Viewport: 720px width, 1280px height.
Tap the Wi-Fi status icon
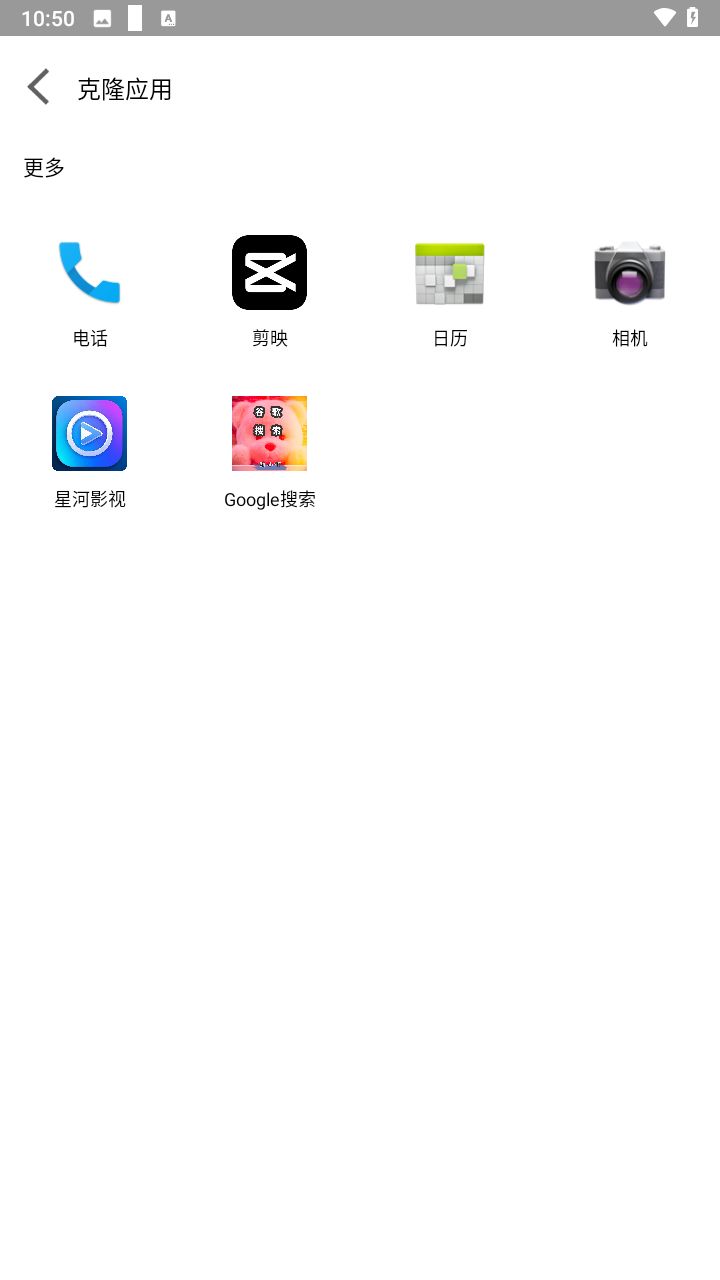click(x=663, y=17)
